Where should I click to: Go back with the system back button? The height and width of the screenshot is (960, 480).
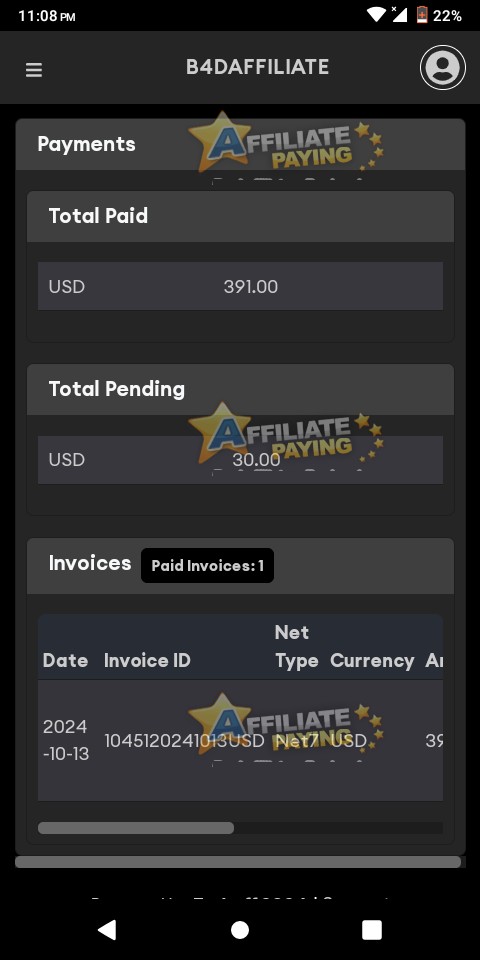tap(107, 929)
